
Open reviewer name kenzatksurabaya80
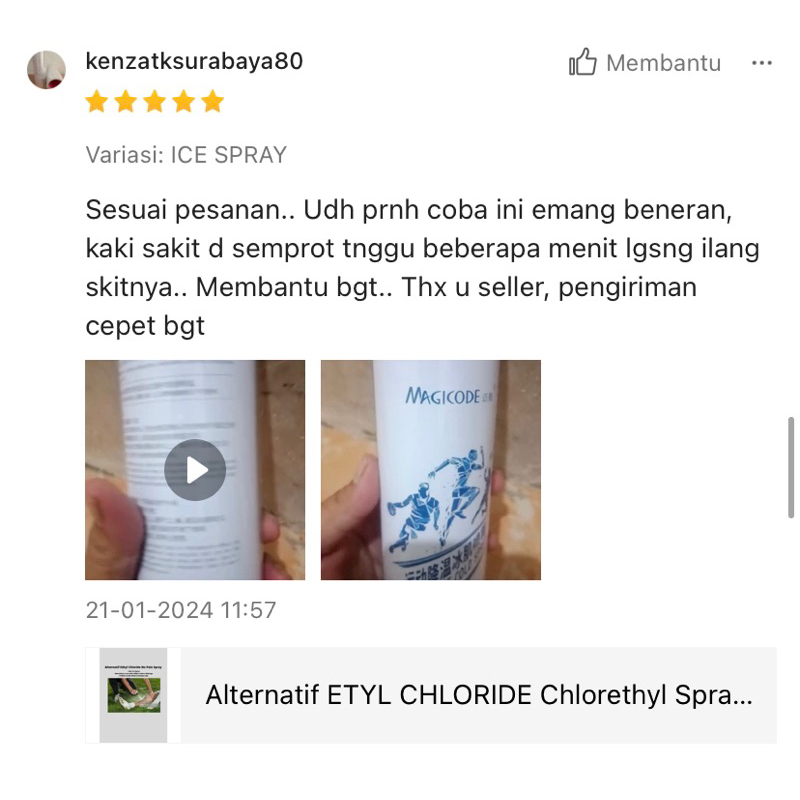pyautogui.click(x=194, y=61)
